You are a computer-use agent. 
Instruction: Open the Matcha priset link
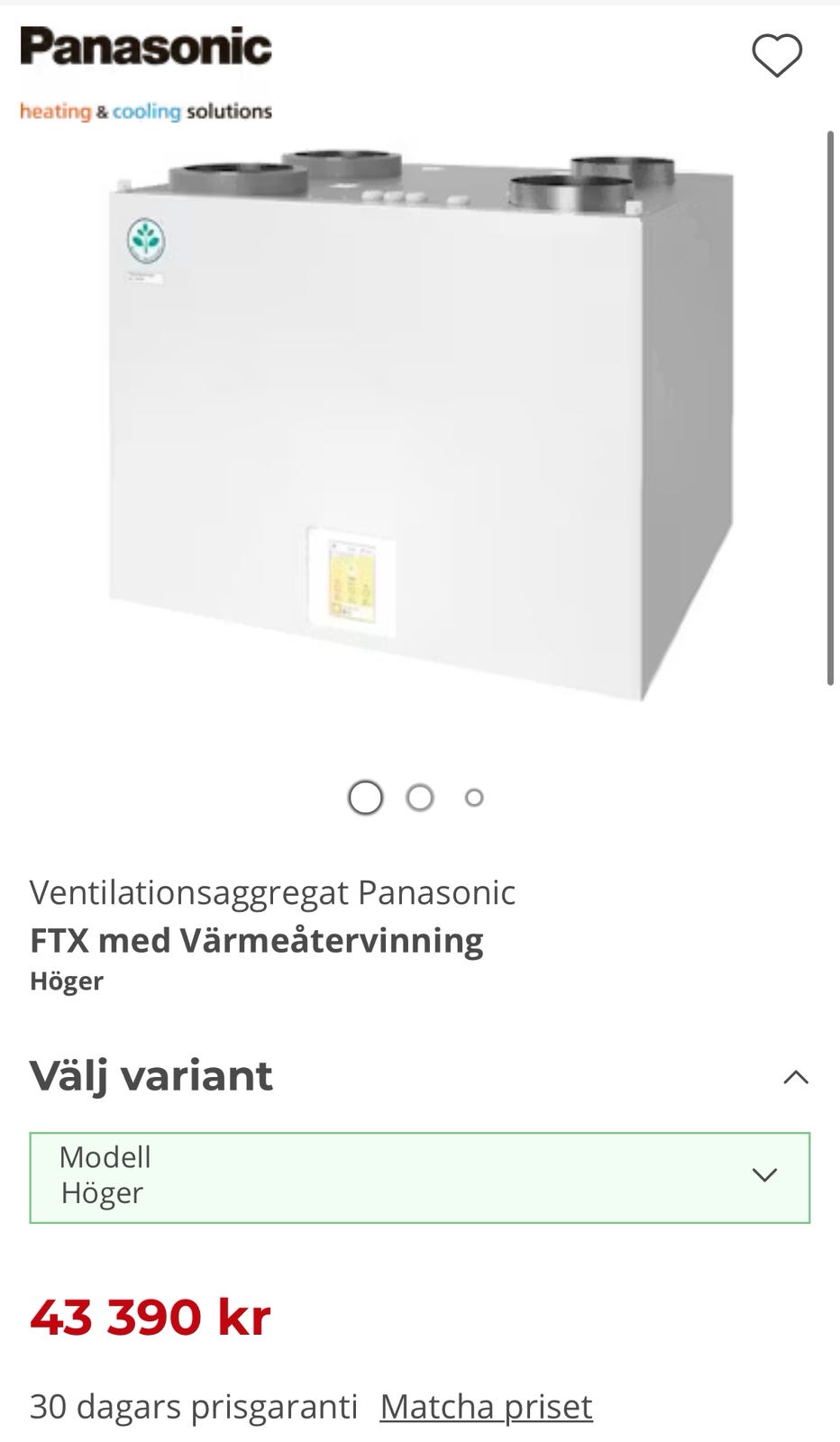tap(486, 1406)
